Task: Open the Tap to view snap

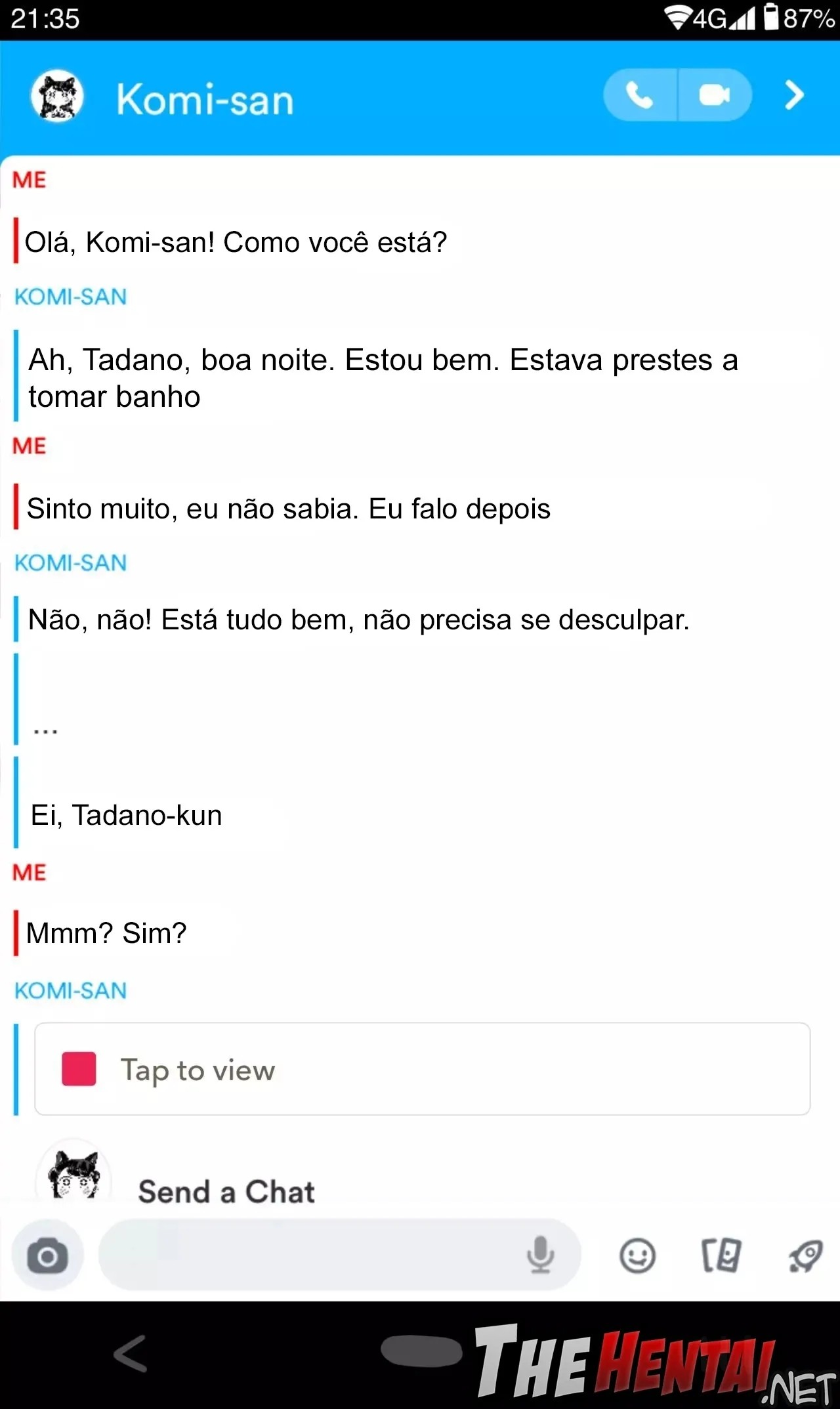Action: (x=422, y=1069)
